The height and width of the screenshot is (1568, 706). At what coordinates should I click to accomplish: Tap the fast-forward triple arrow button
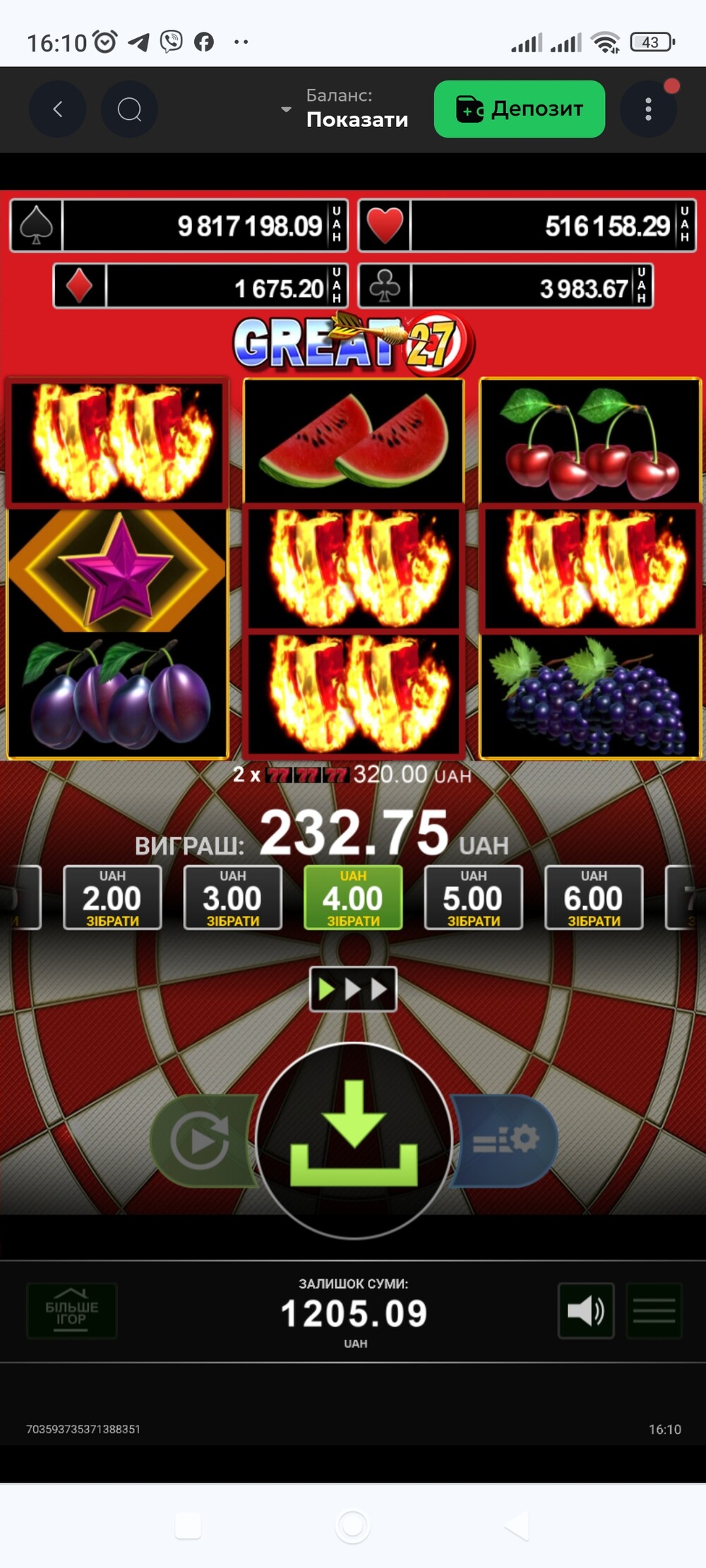[353, 989]
